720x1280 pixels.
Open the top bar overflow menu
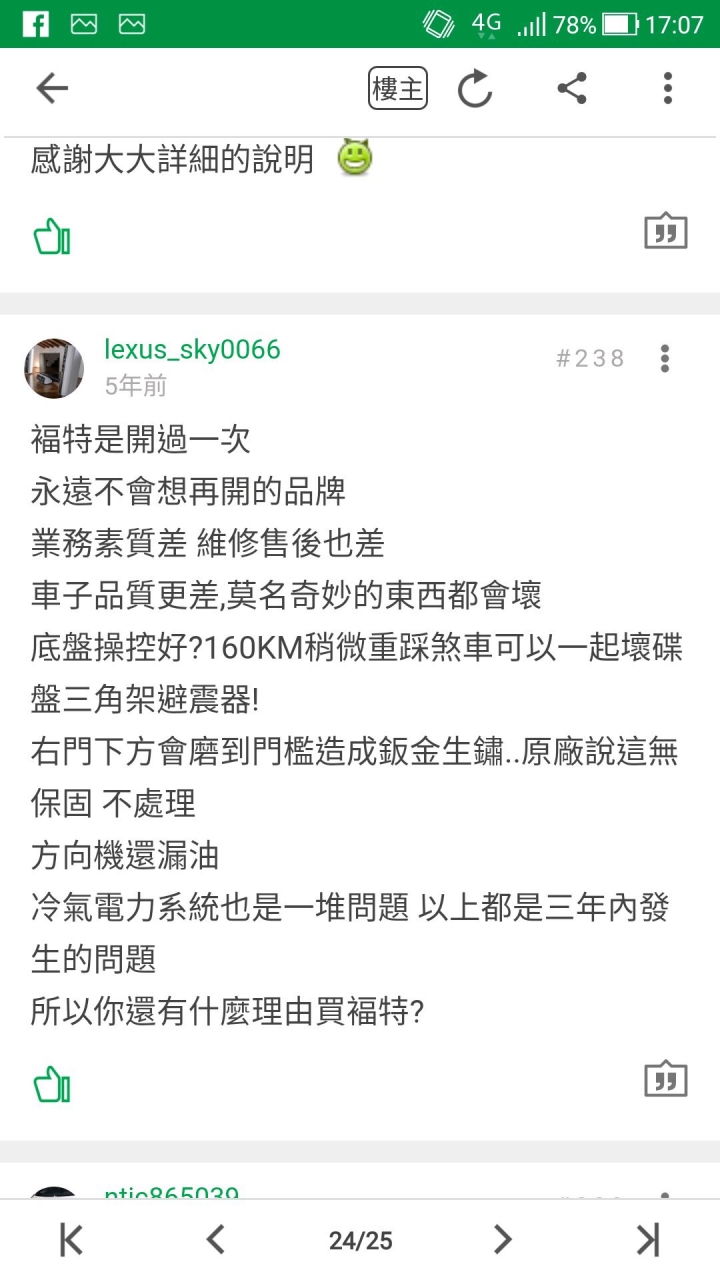667,89
